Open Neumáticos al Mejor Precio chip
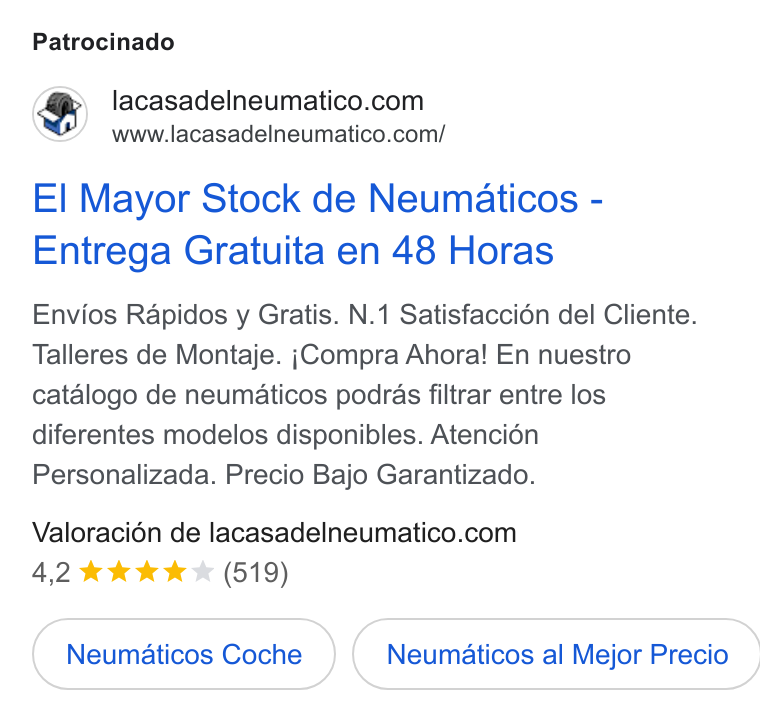Viewport: 760px width, 722px height. (557, 654)
